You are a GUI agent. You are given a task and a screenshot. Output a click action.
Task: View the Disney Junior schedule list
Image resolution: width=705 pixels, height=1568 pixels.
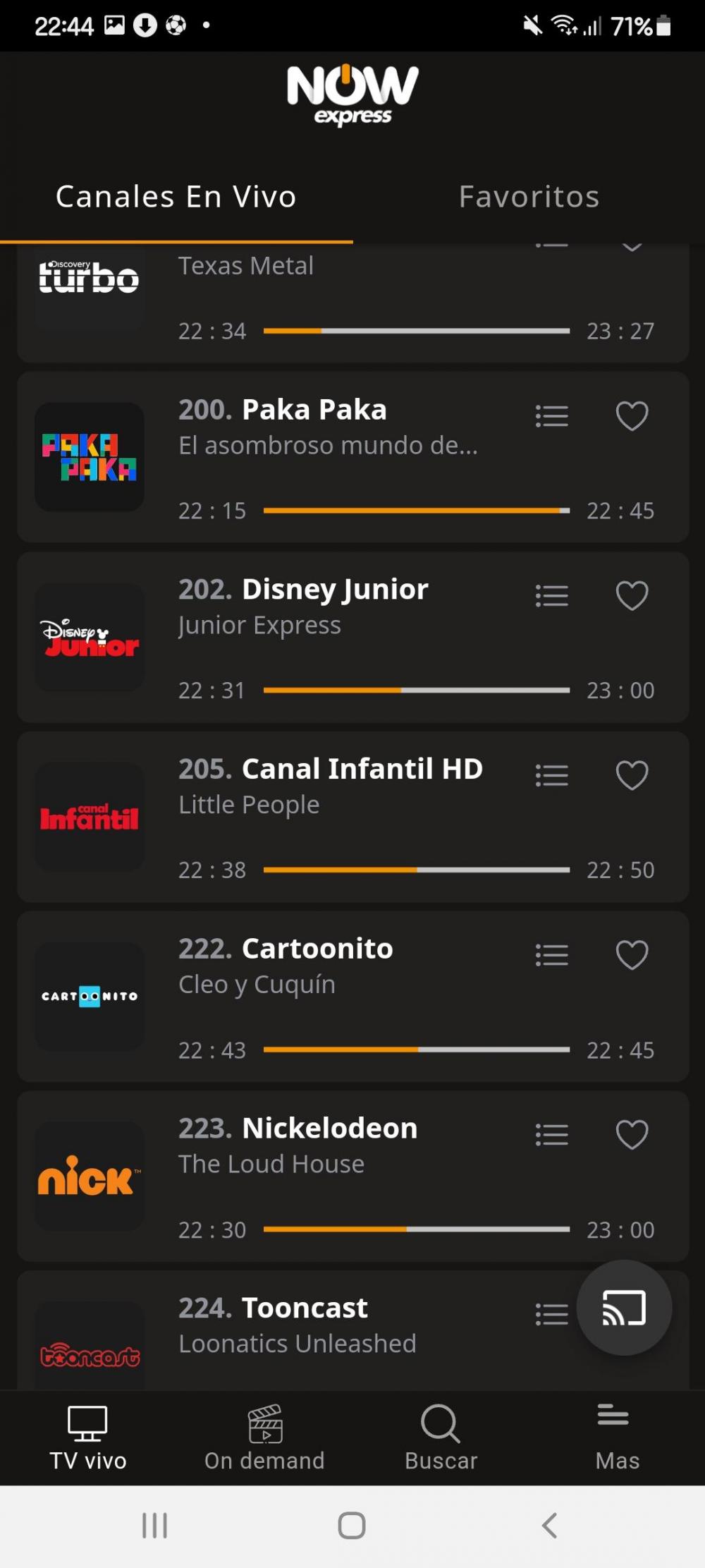[551, 596]
